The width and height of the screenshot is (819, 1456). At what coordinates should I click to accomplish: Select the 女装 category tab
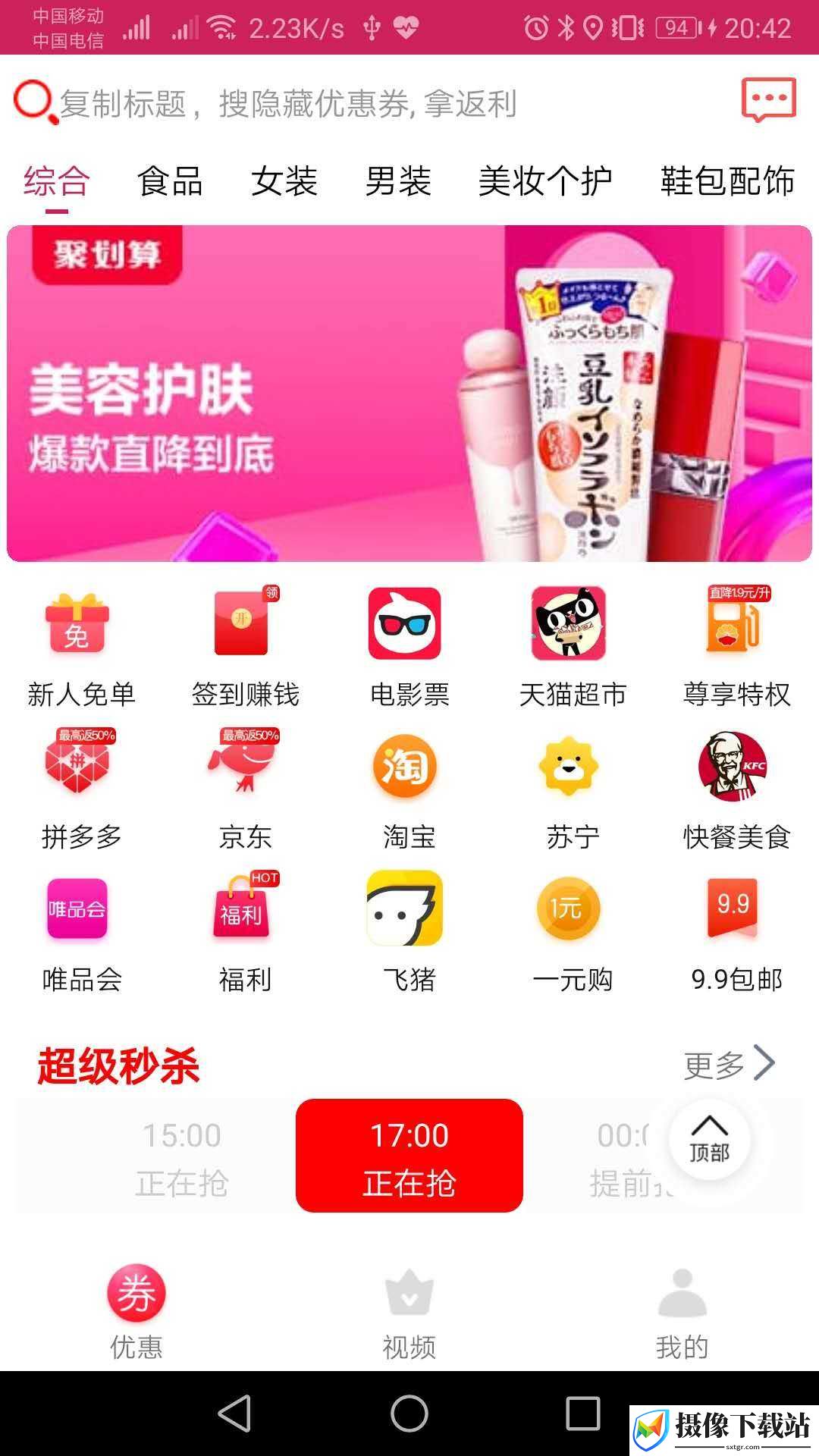(284, 181)
